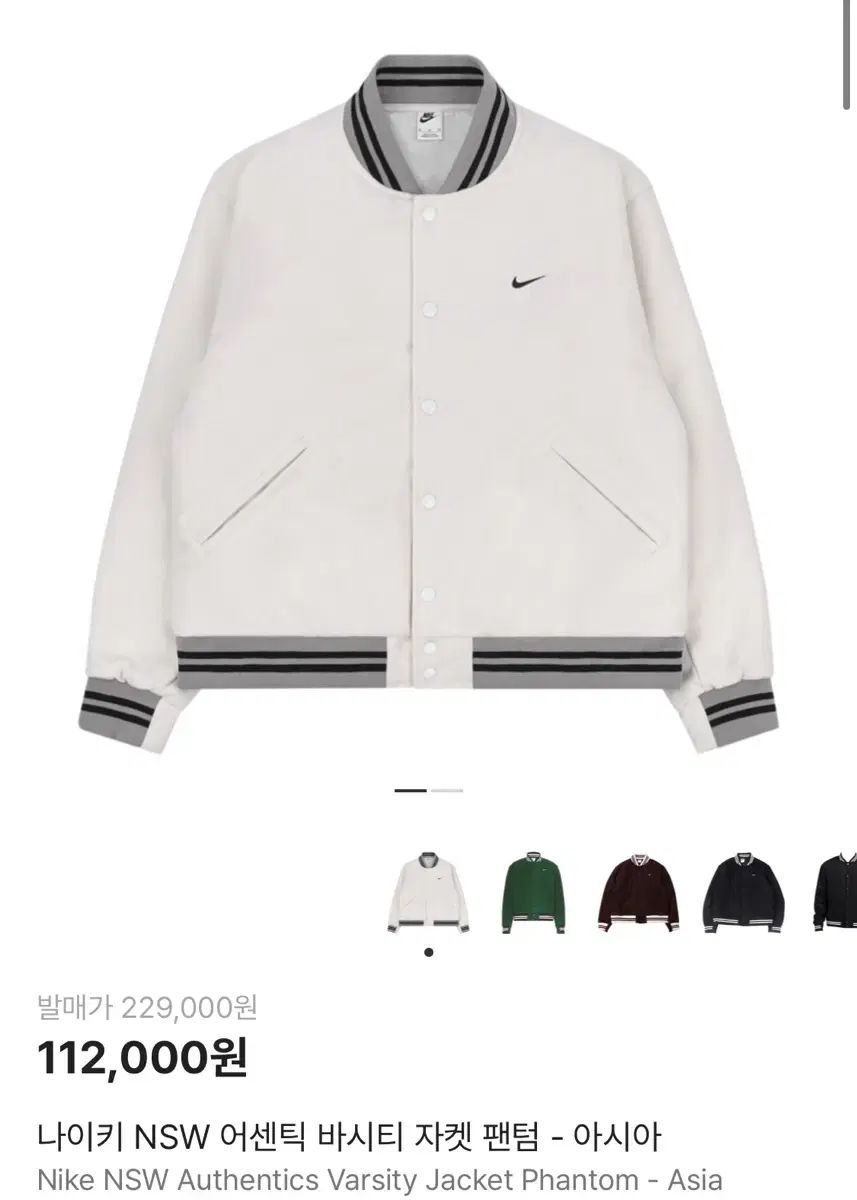This screenshot has width=857, height=1200.
Task: Select the dark navy jacket color variant
Action: [x=743, y=894]
